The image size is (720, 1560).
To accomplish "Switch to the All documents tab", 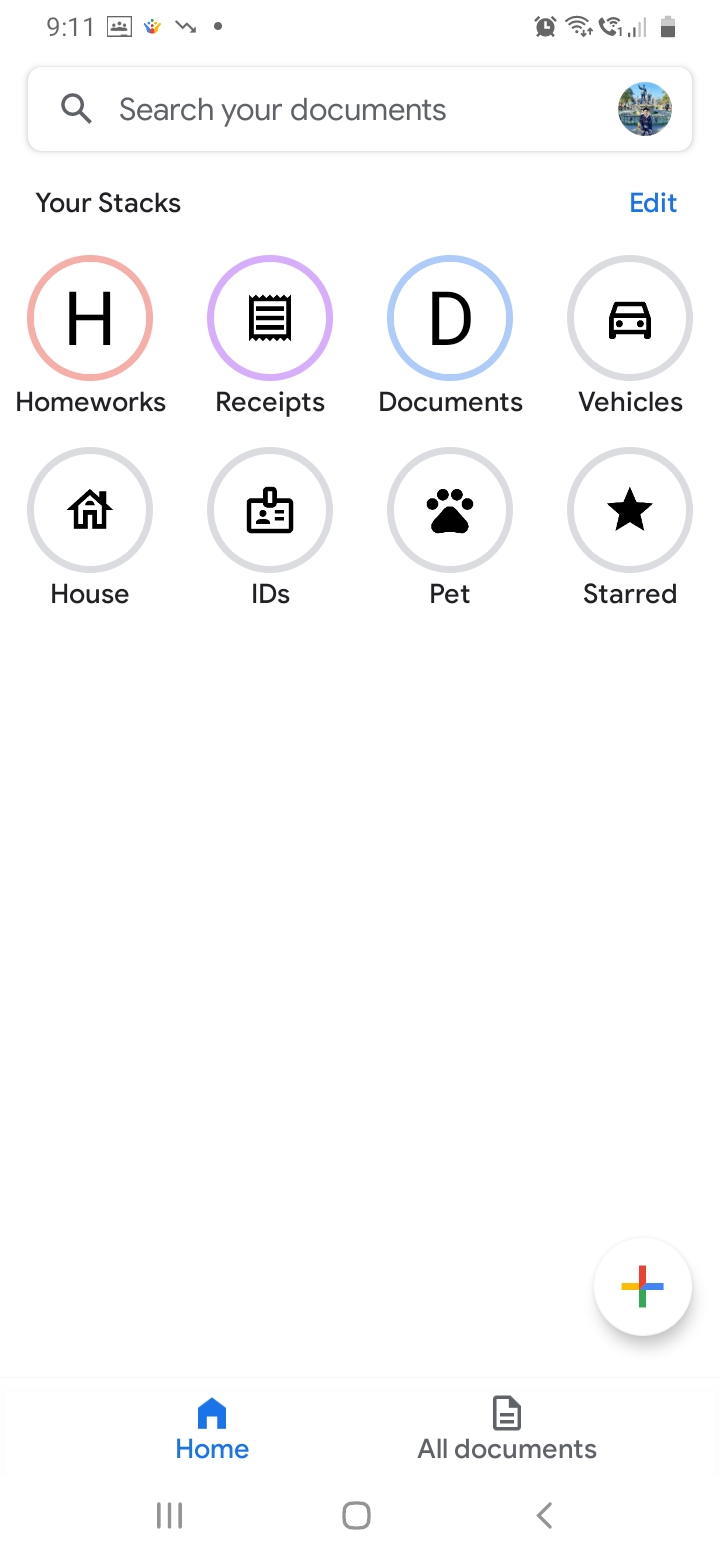I will [x=507, y=1430].
